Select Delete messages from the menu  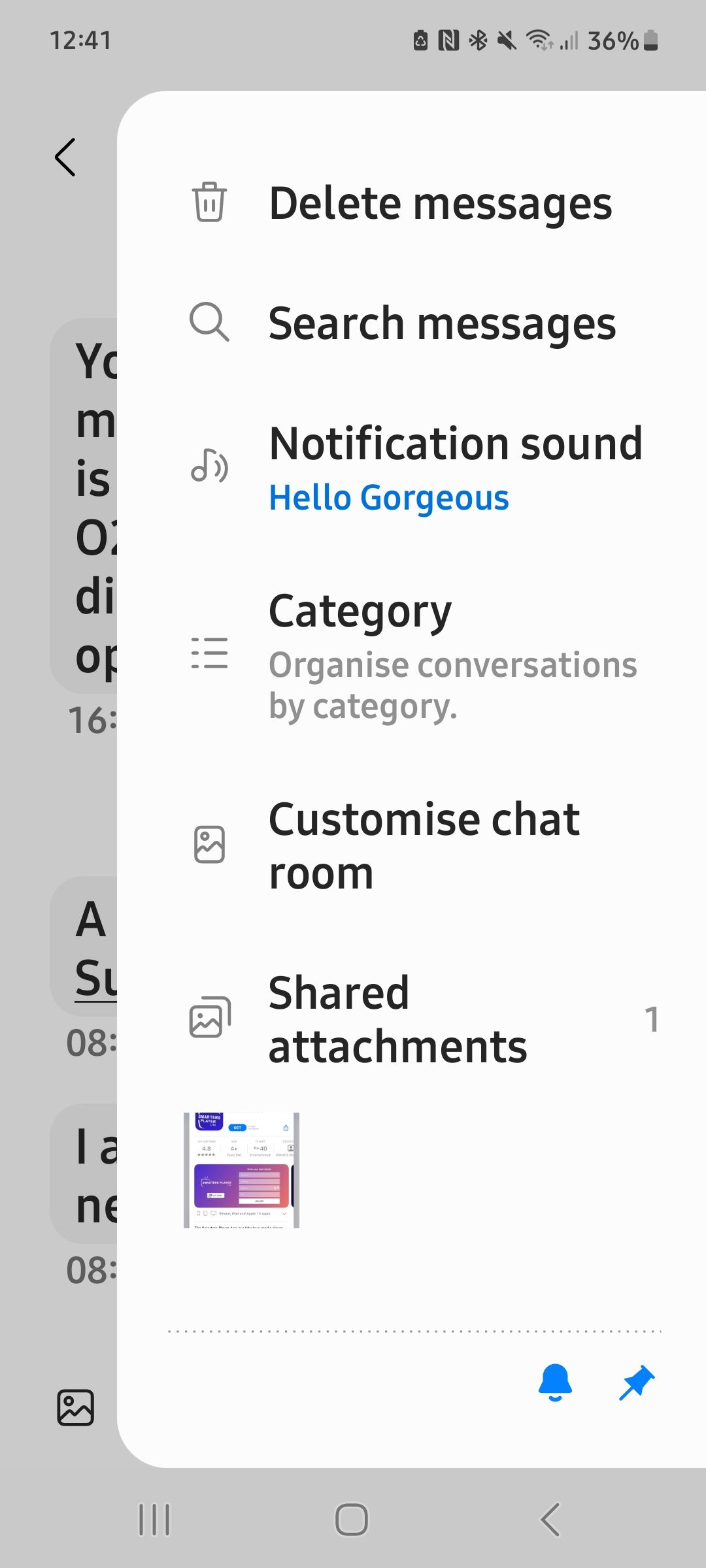[441, 203]
